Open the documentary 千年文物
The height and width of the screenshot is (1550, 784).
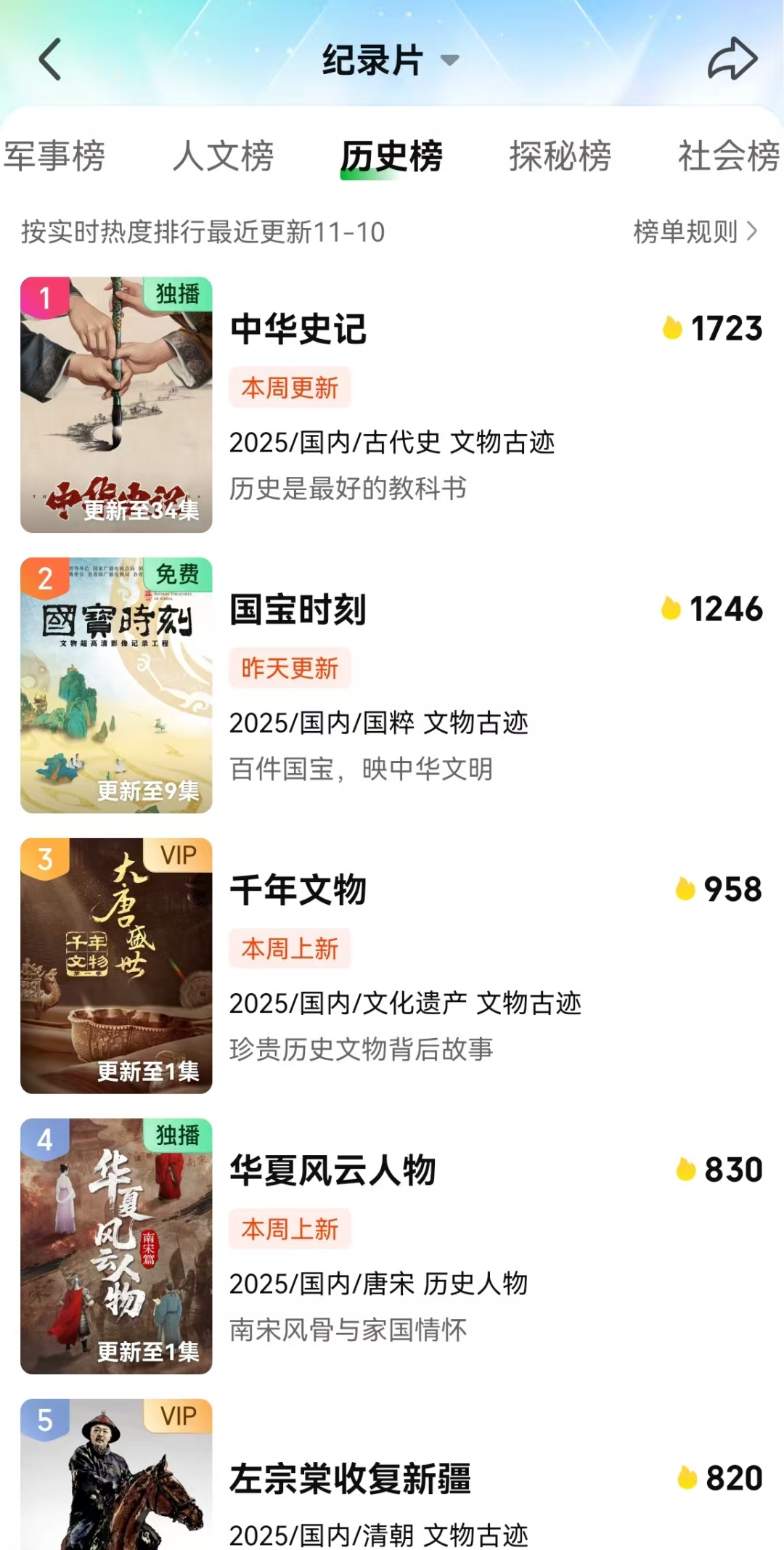coord(298,889)
